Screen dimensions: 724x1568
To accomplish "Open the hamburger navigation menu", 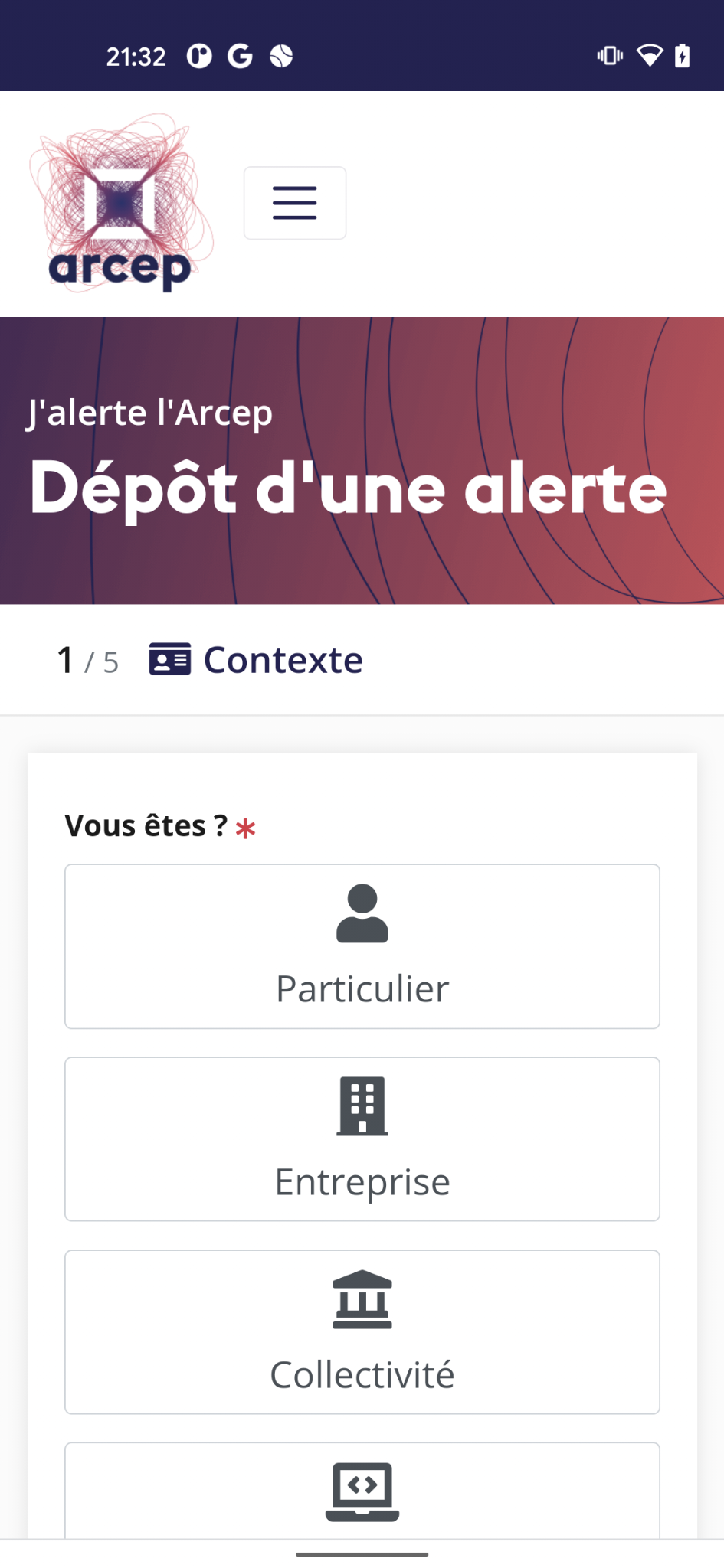I will pyautogui.click(x=295, y=203).
